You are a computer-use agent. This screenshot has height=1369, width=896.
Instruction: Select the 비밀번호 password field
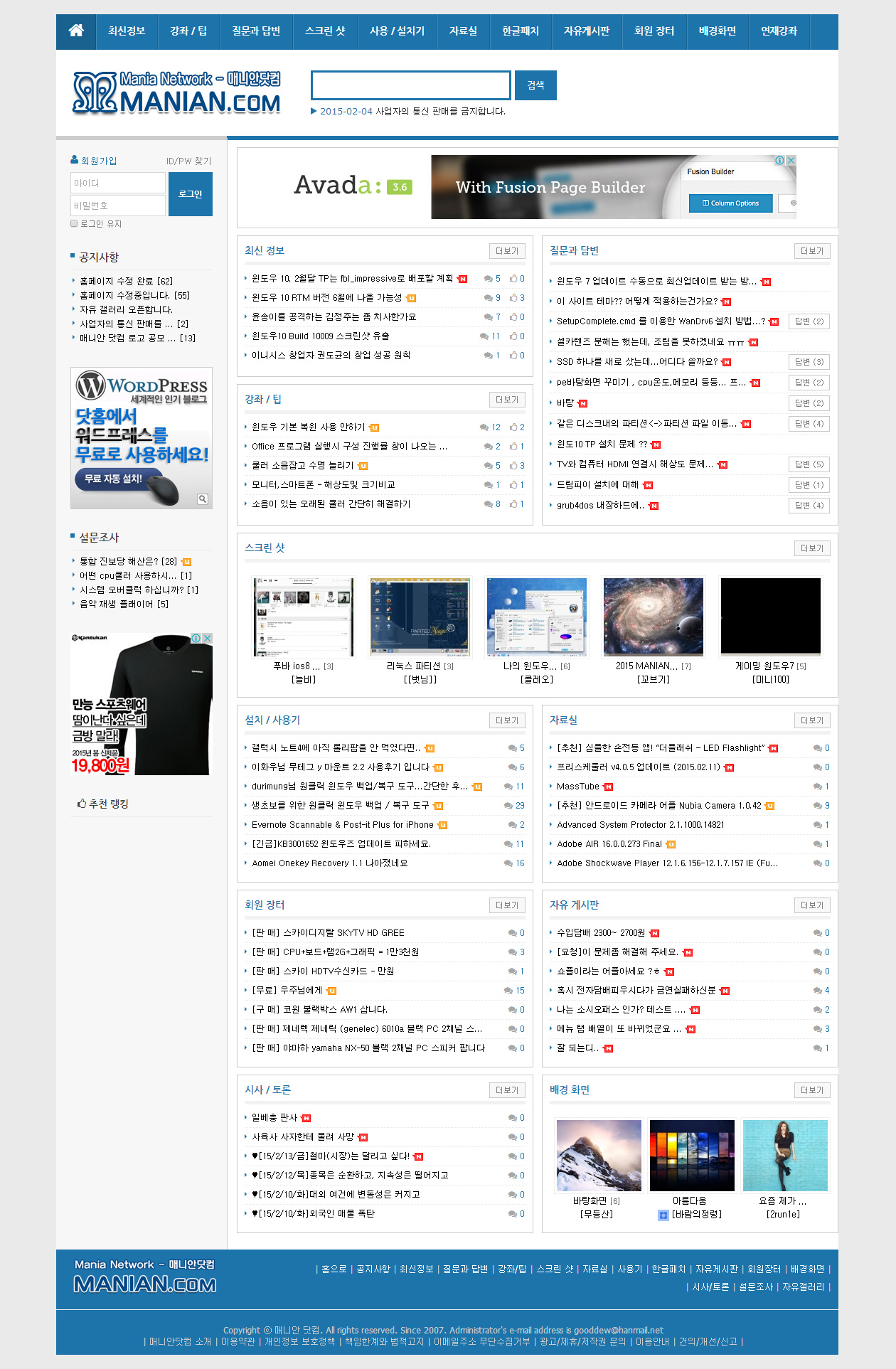point(117,206)
